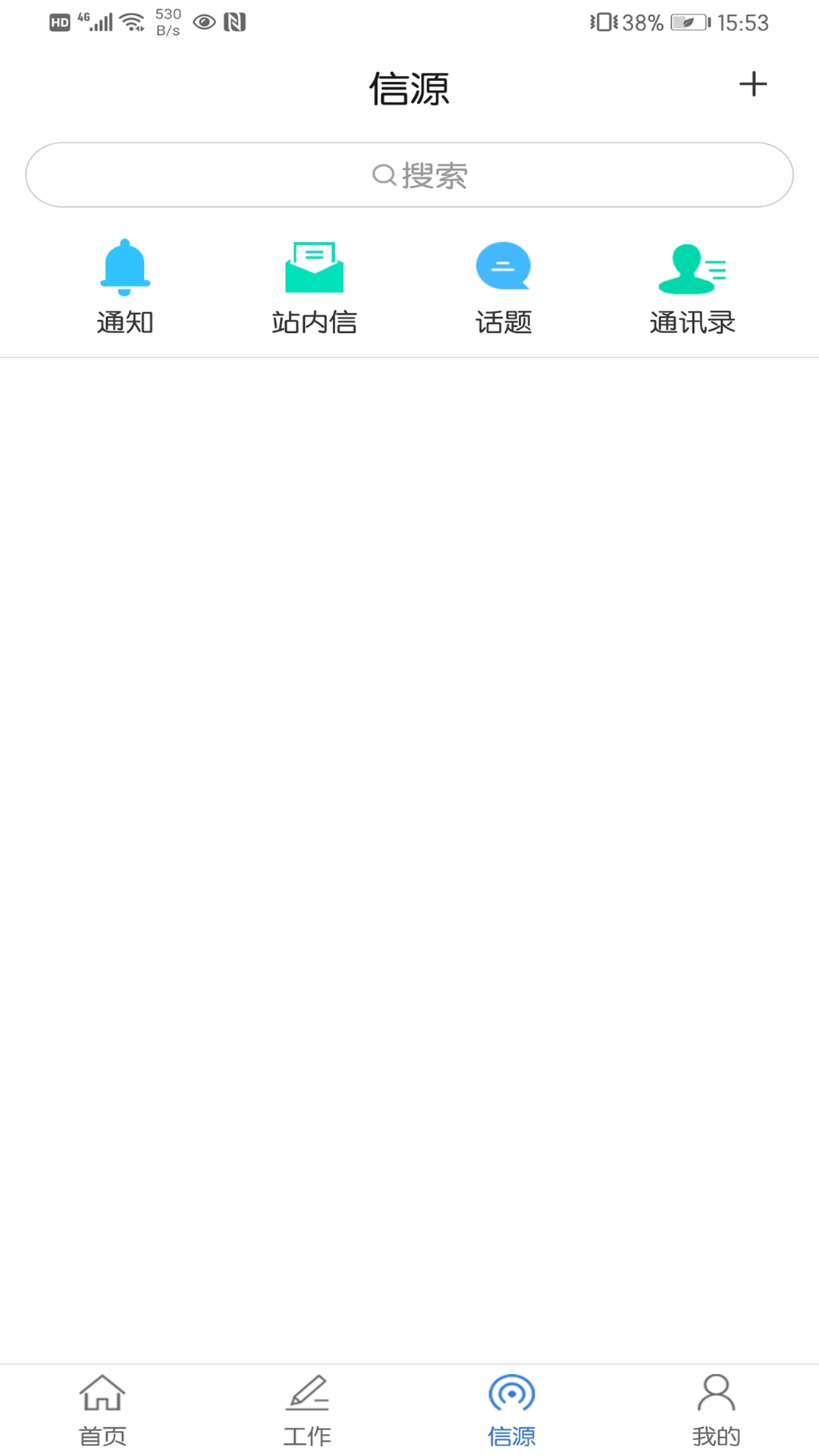The image size is (819, 1456).
Task: Tap the battery indicator in status bar
Action: 682,22
